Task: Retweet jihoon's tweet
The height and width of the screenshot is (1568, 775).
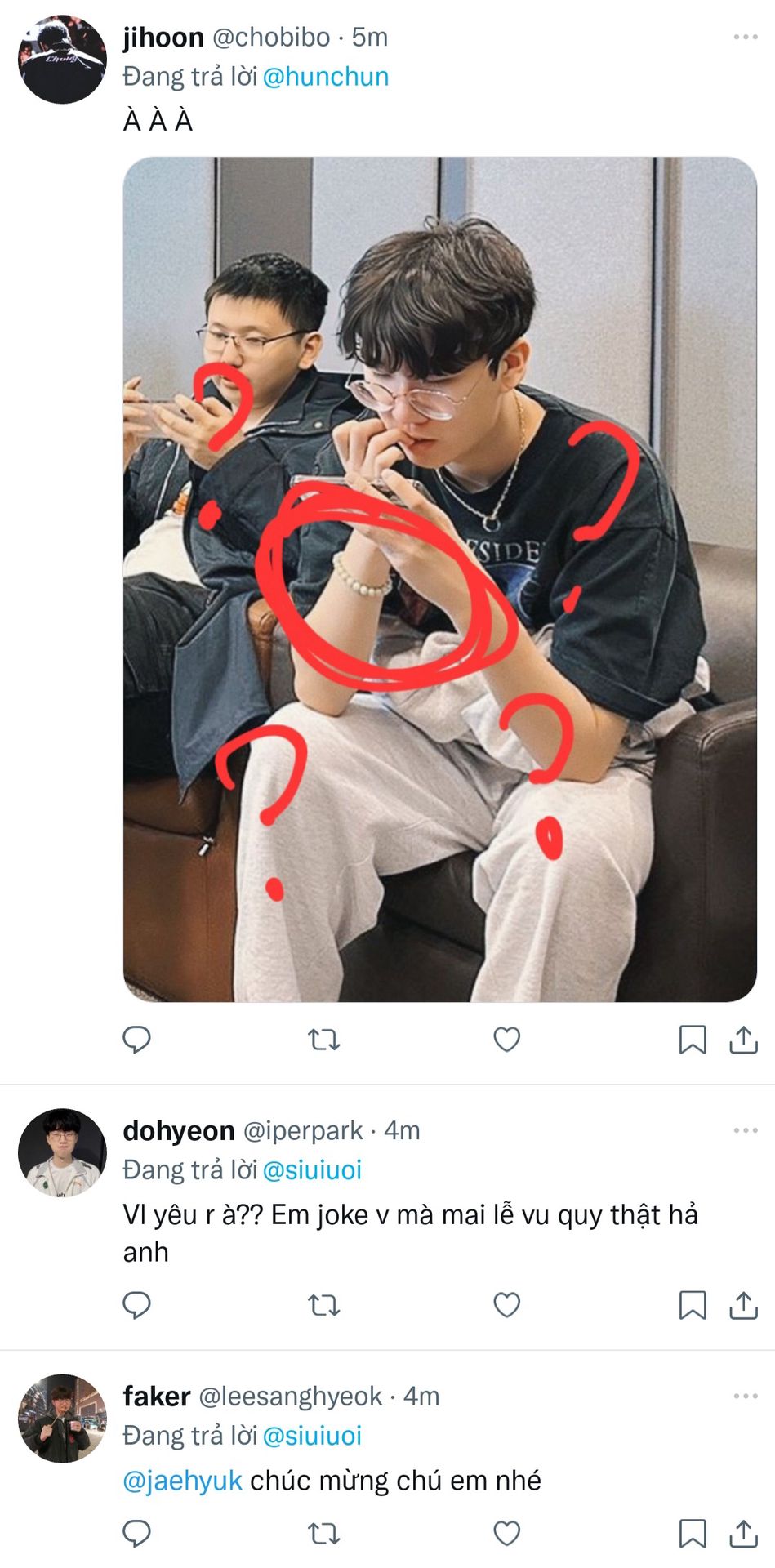Action: tap(323, 1040)
